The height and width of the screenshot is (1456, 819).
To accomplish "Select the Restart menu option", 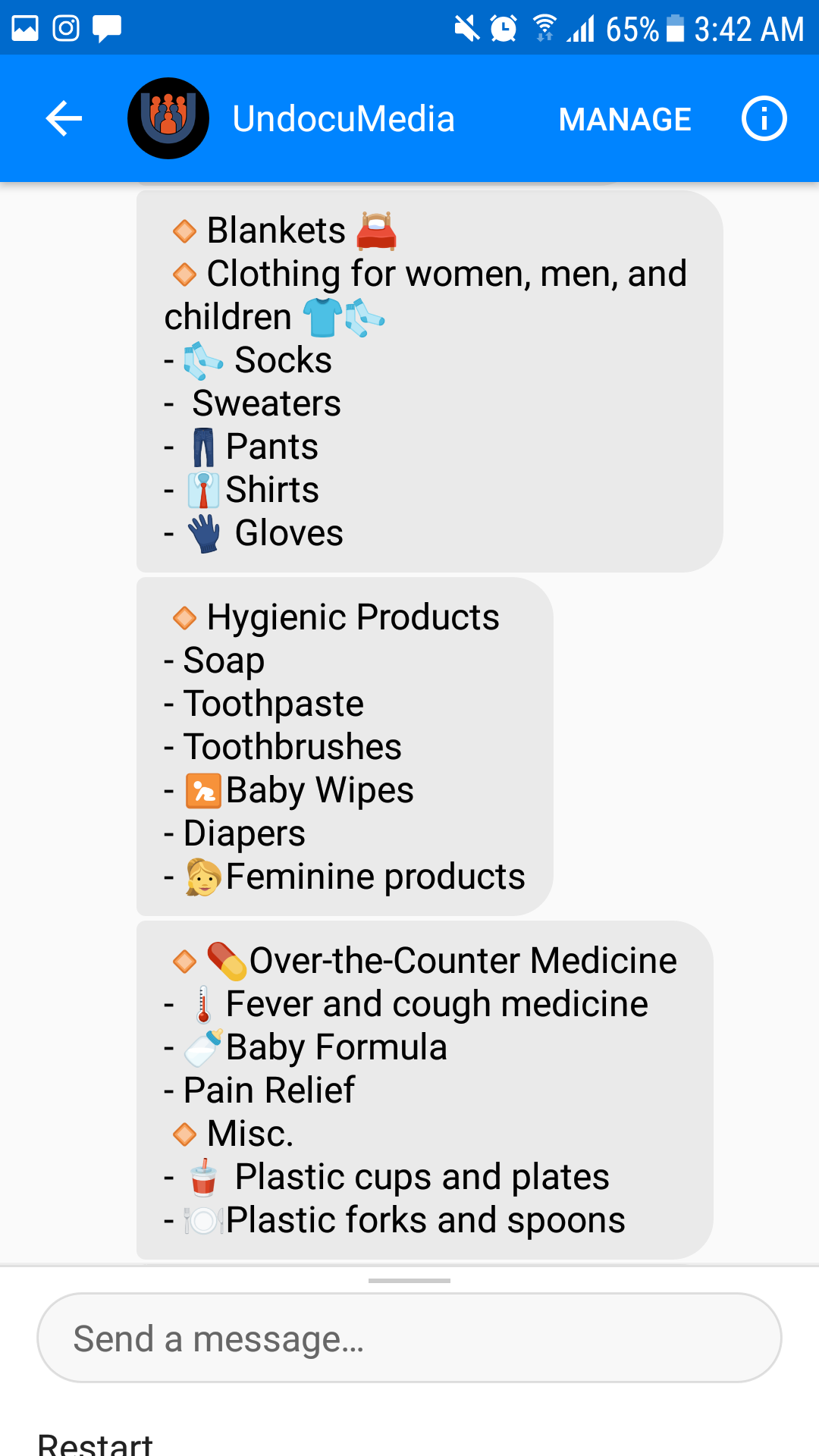I will [96, 1442].
